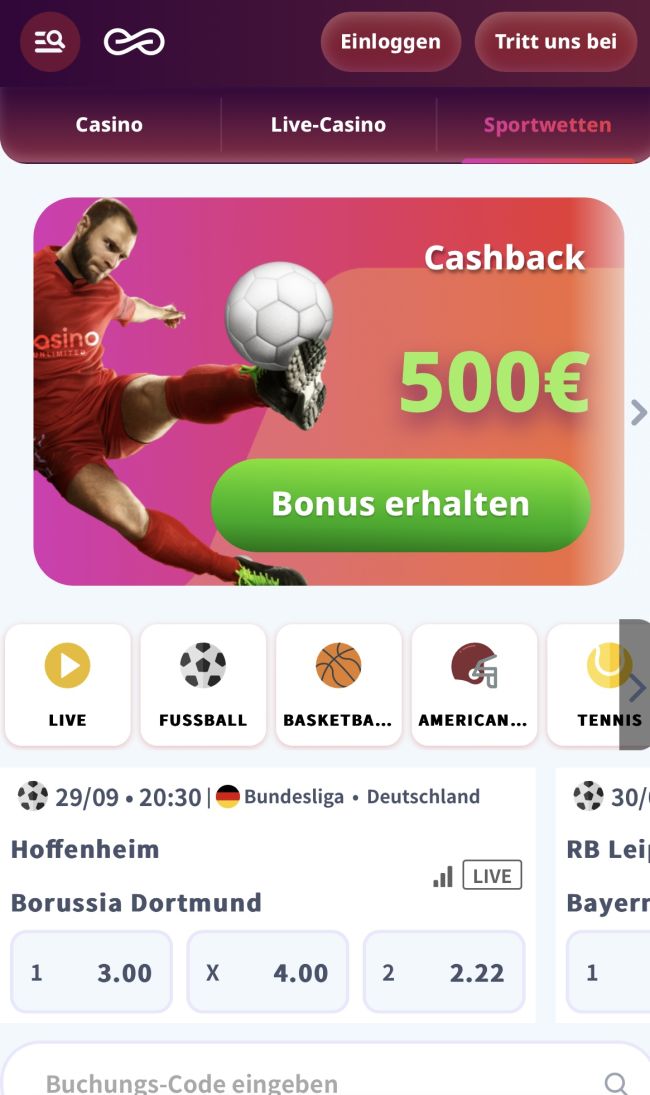Image resolution: width=650 pixels, height=1095 pixels.
Task: Tap the Buchungs-Code eingeben field
Action: pyautogui.click(x=300, y=1082)
